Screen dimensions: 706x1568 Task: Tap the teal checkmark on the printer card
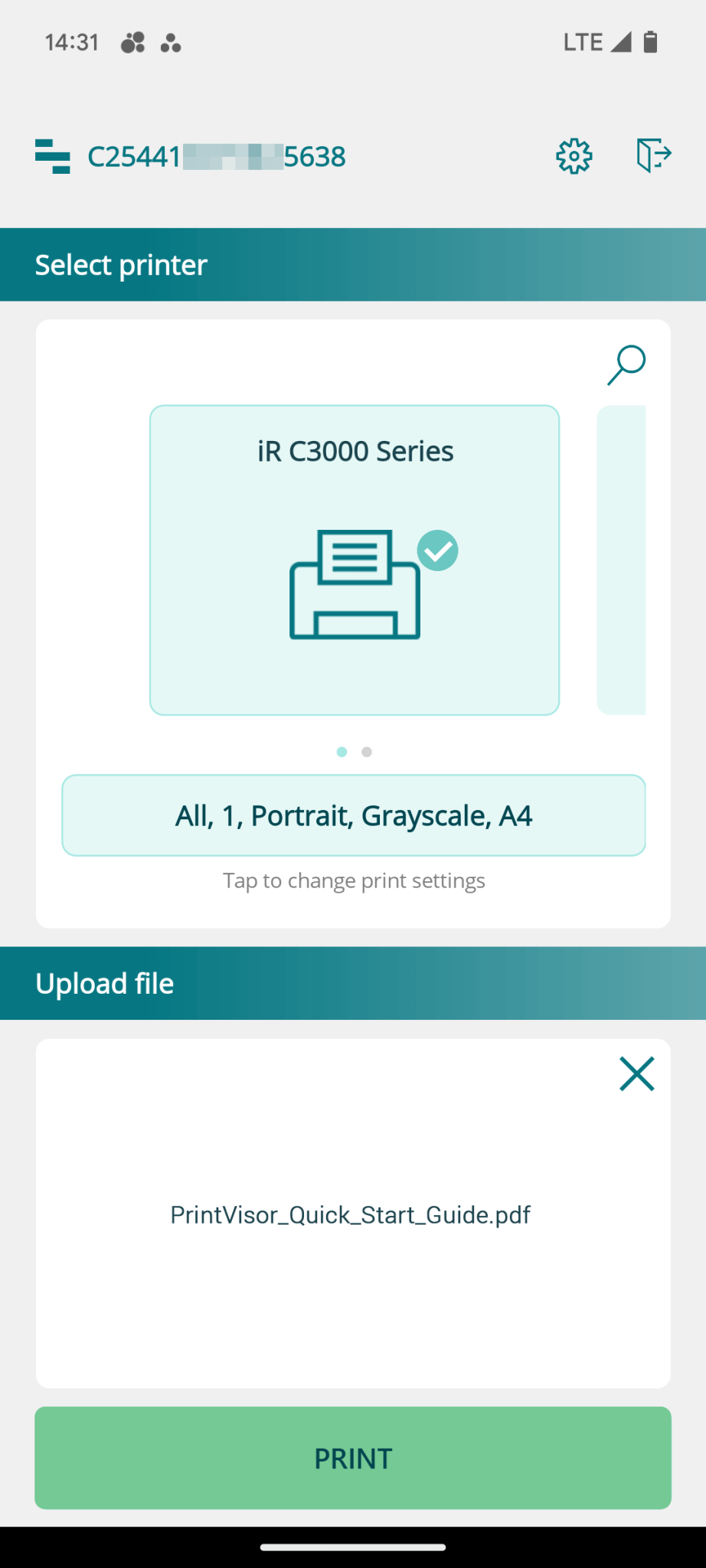pos(438,549)
